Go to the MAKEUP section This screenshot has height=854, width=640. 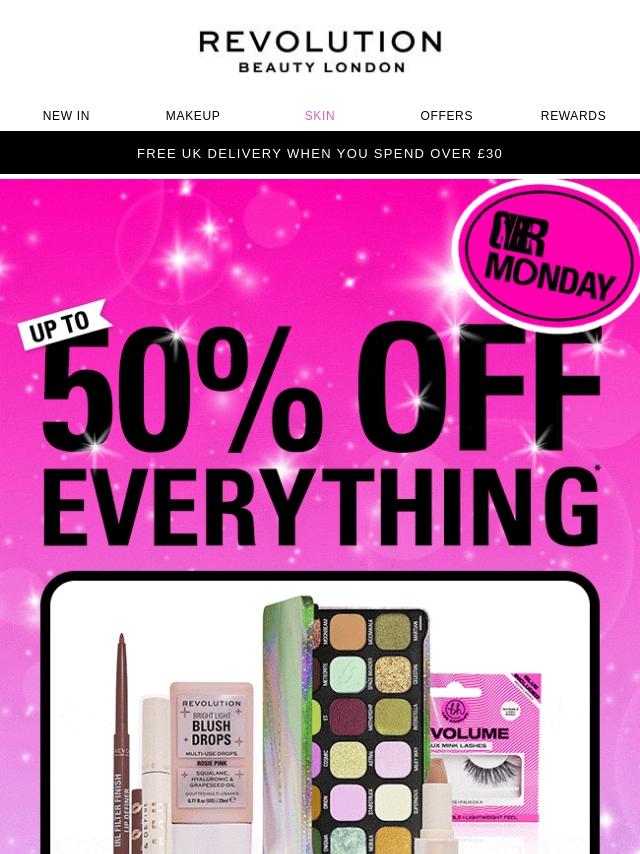pyautogui.click(x=193, y=115)
